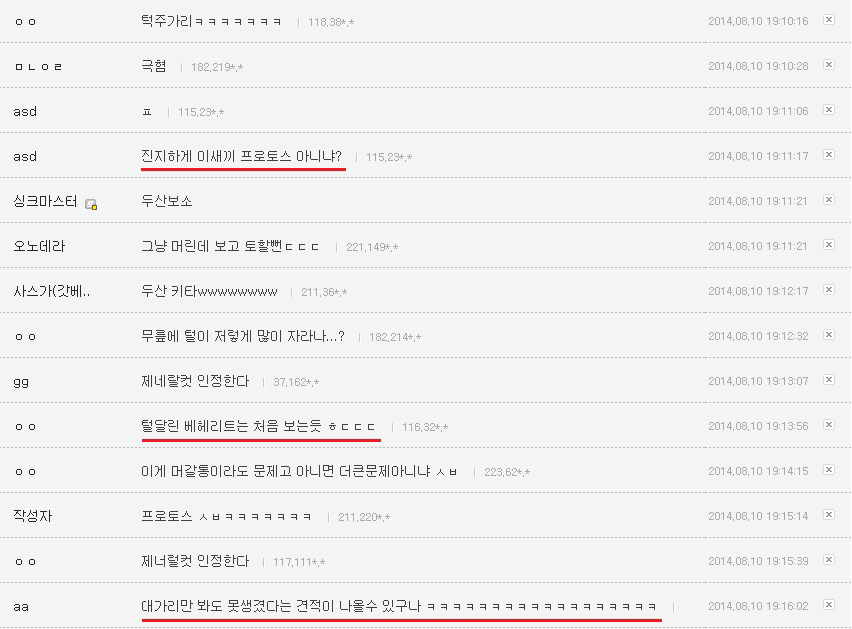
Task: Delete the comment '진지하게 이새끼 프로토스 아니냐?'
Action: [828, 155]
